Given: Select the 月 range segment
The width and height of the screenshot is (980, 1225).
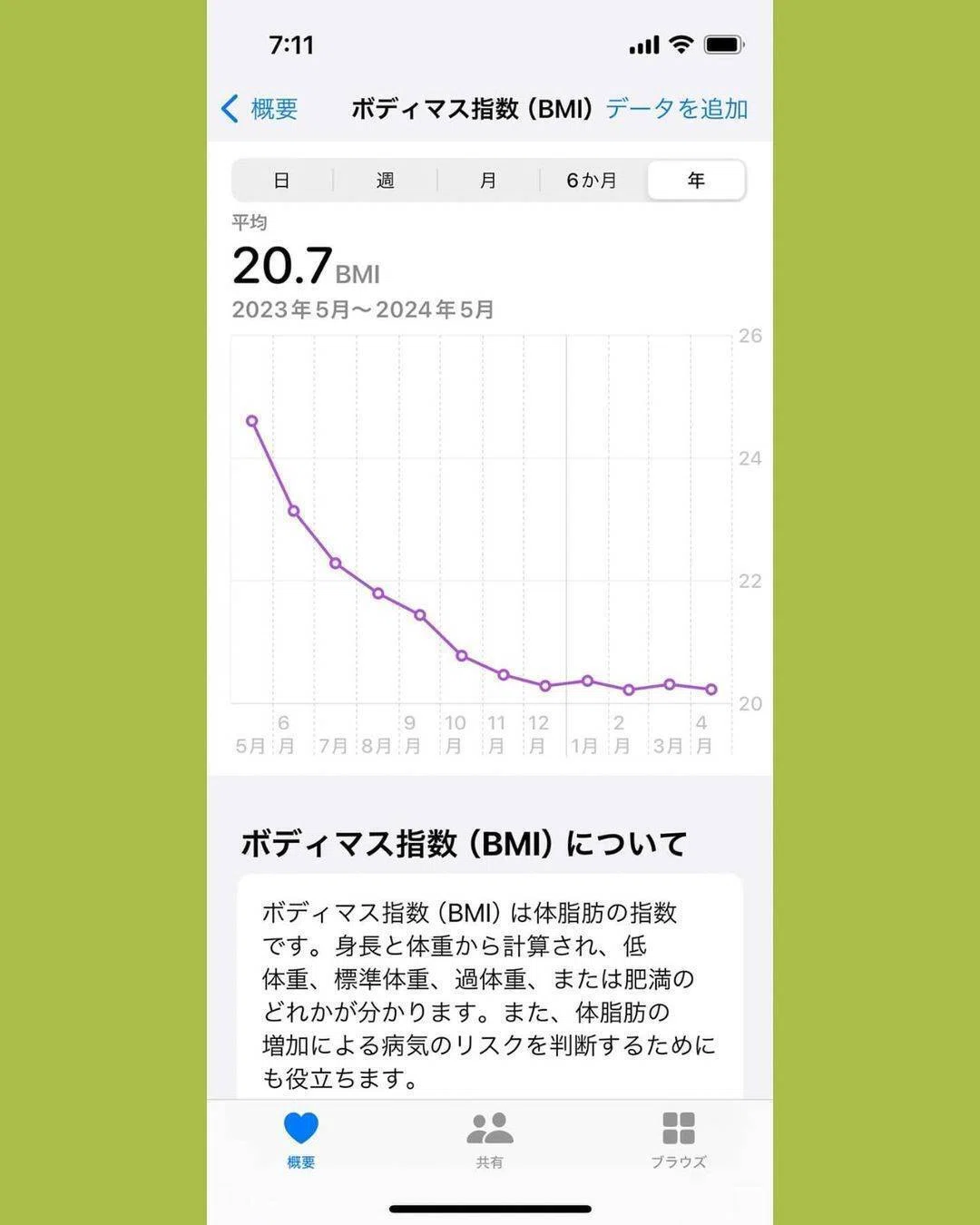Looking at the screenshot, I should (x=488, y=180).
